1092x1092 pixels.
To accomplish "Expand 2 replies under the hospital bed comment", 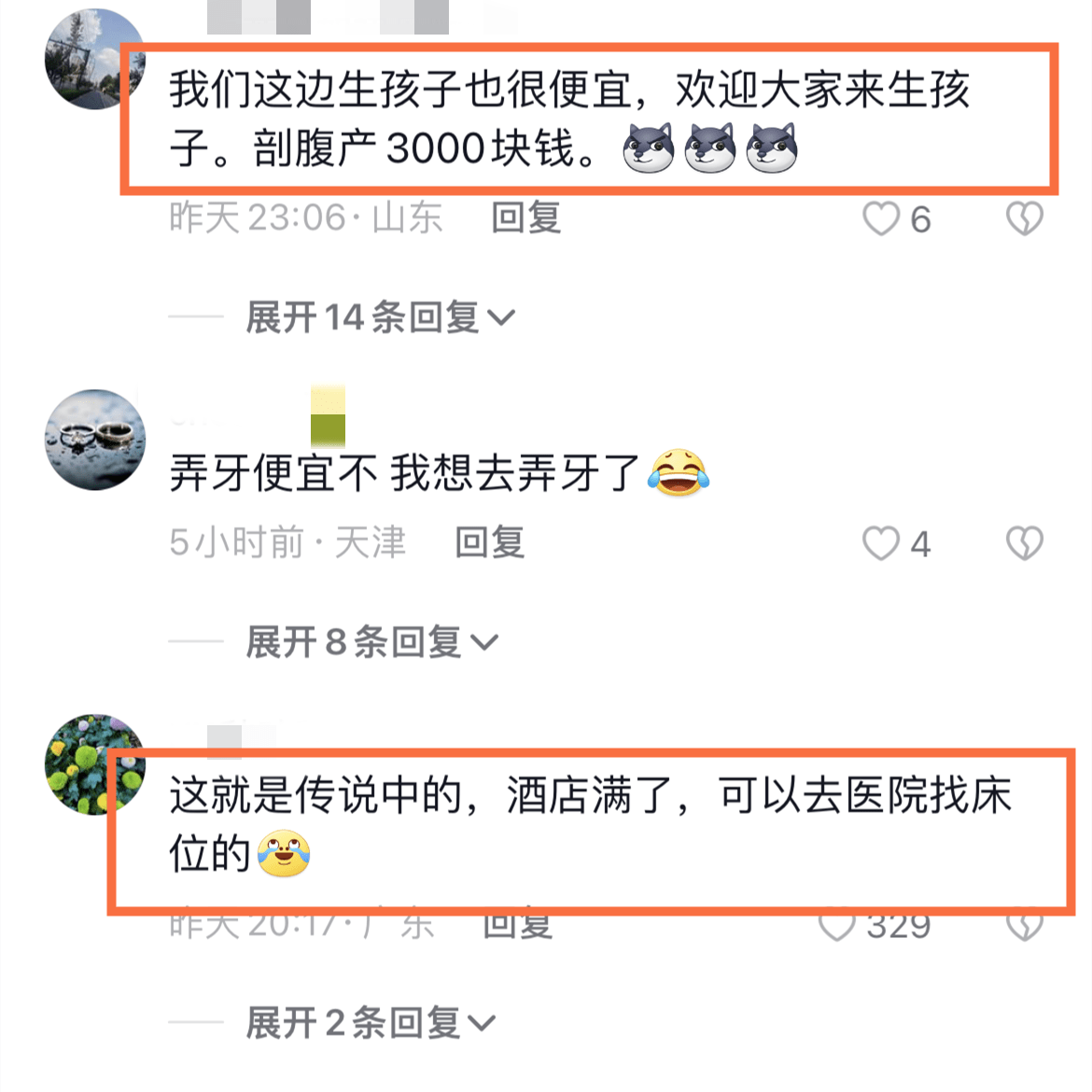I will click(370, 1023).
